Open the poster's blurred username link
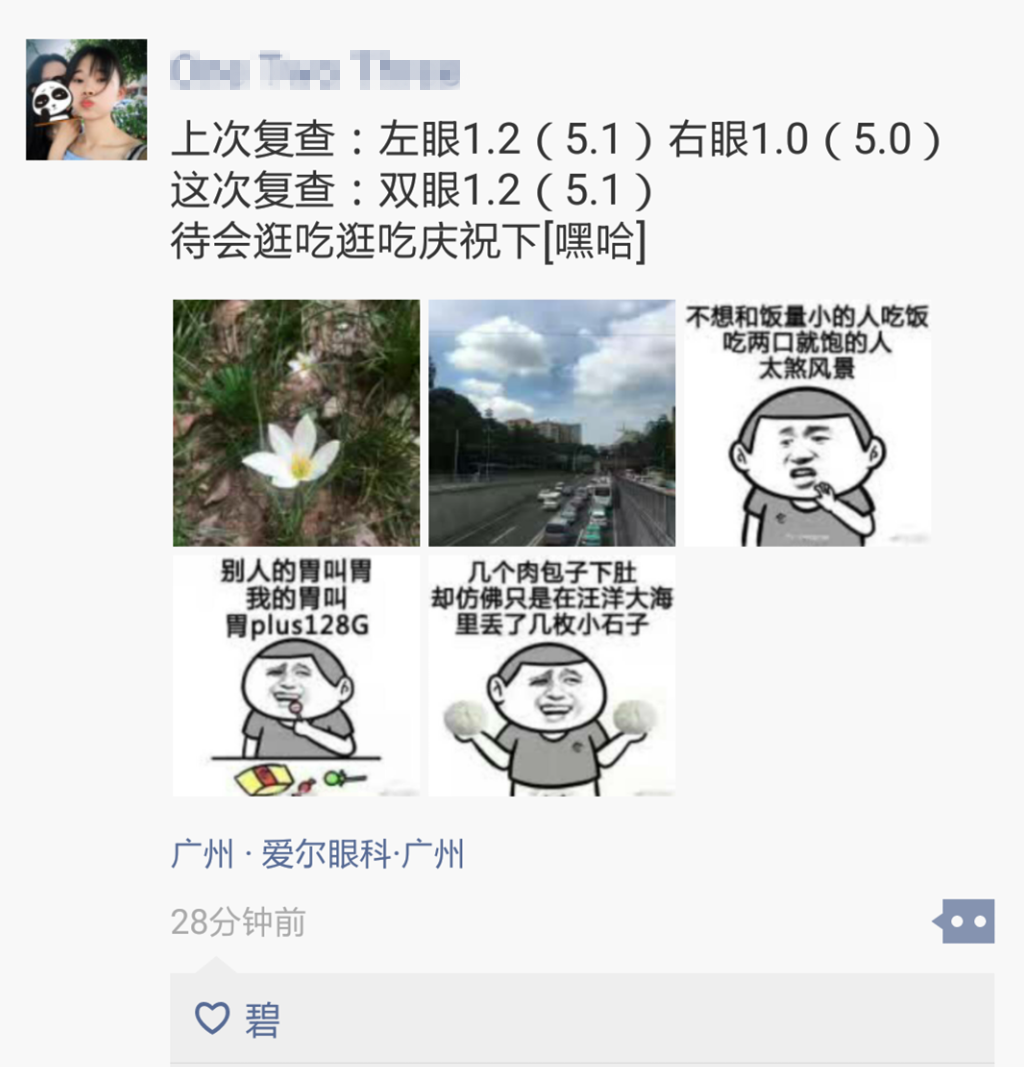 click(x=315, y=71)
